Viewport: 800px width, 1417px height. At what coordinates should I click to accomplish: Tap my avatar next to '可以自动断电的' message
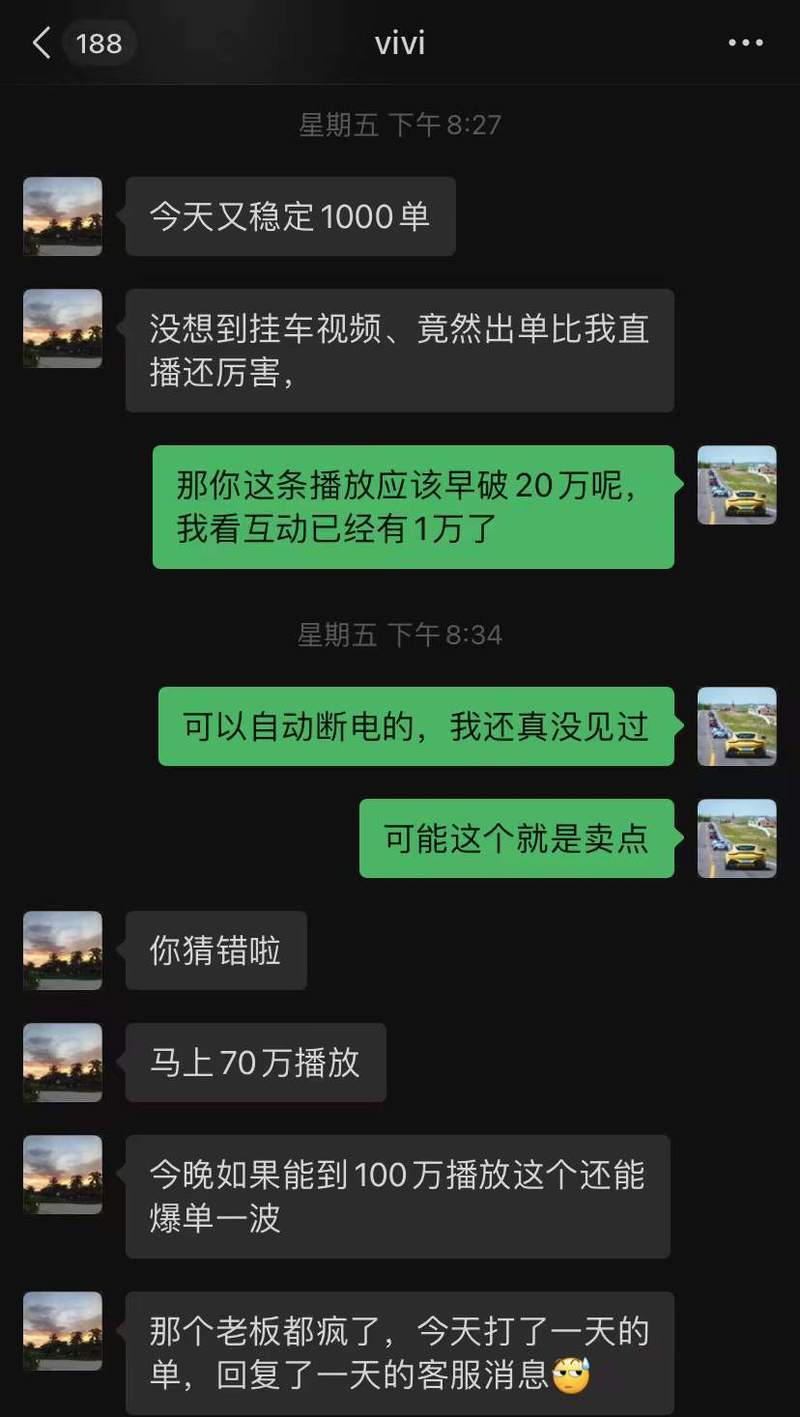pos(737,726)
